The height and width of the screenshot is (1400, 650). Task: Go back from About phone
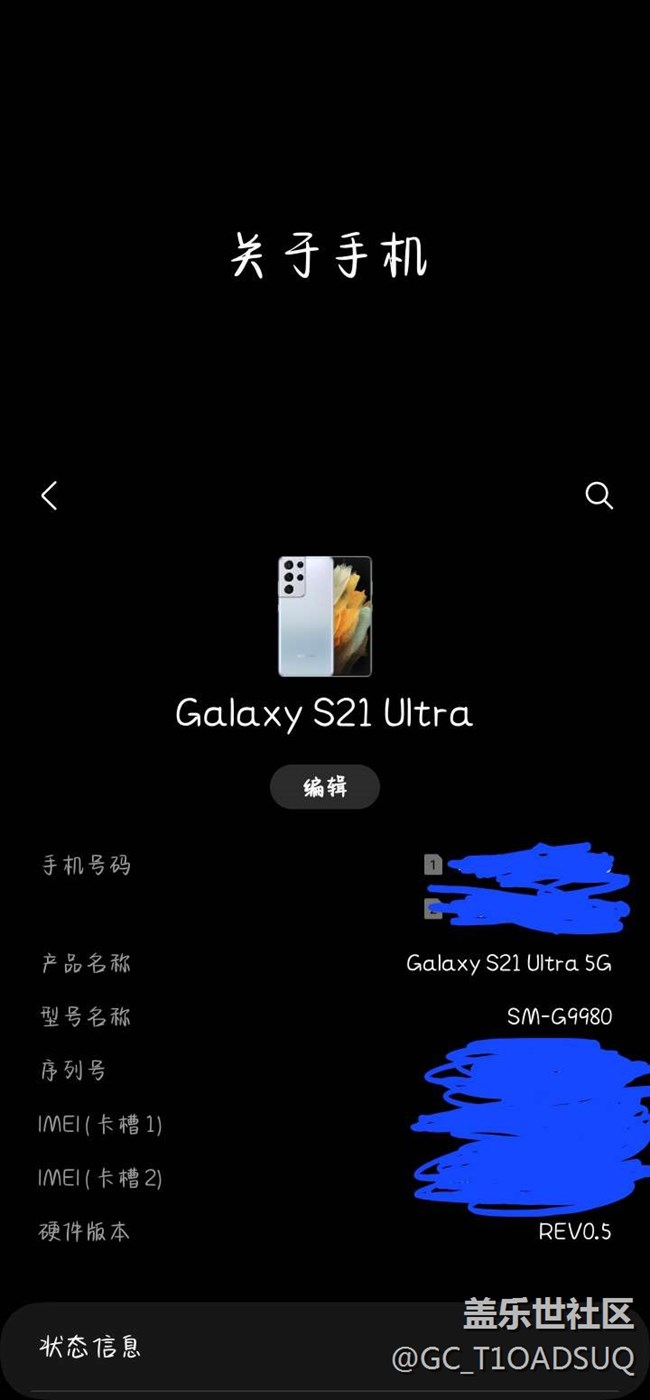[x=49, y=495]
